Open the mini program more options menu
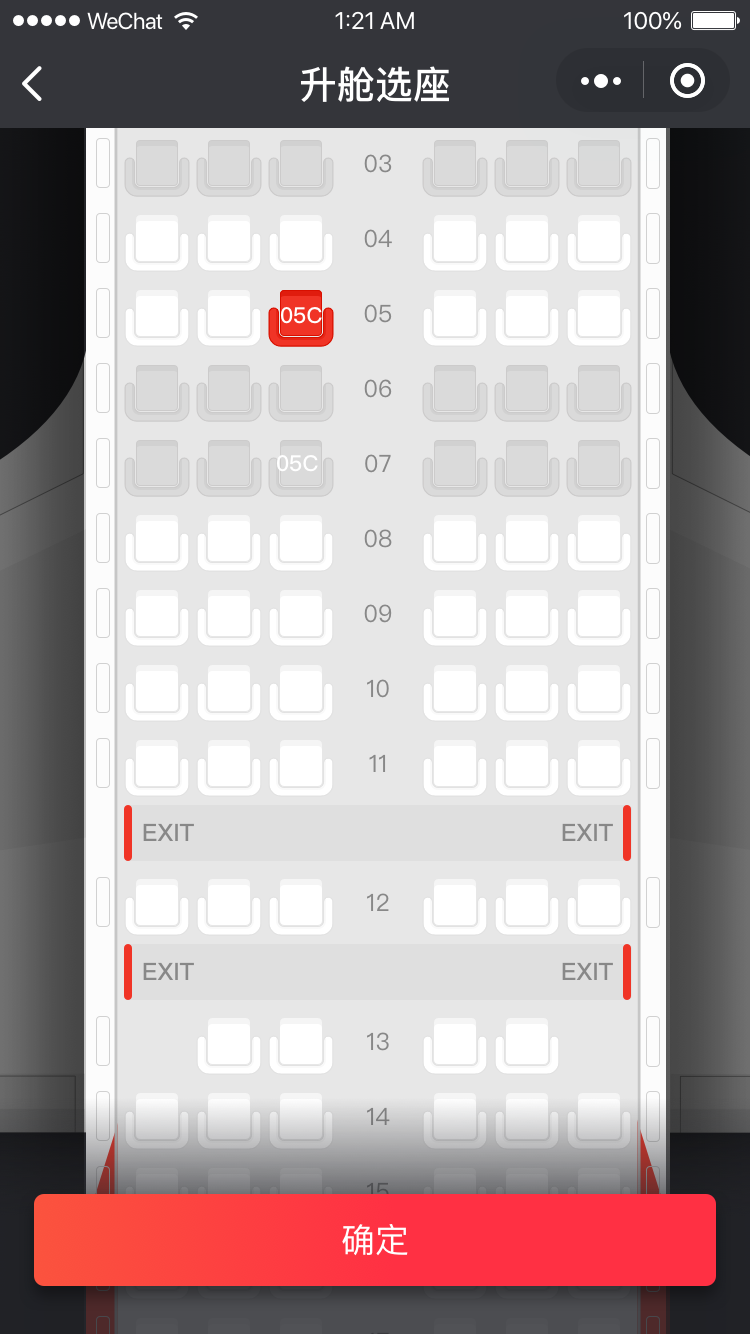Viewport: 750px width, 1334px height. click(600, 81)
